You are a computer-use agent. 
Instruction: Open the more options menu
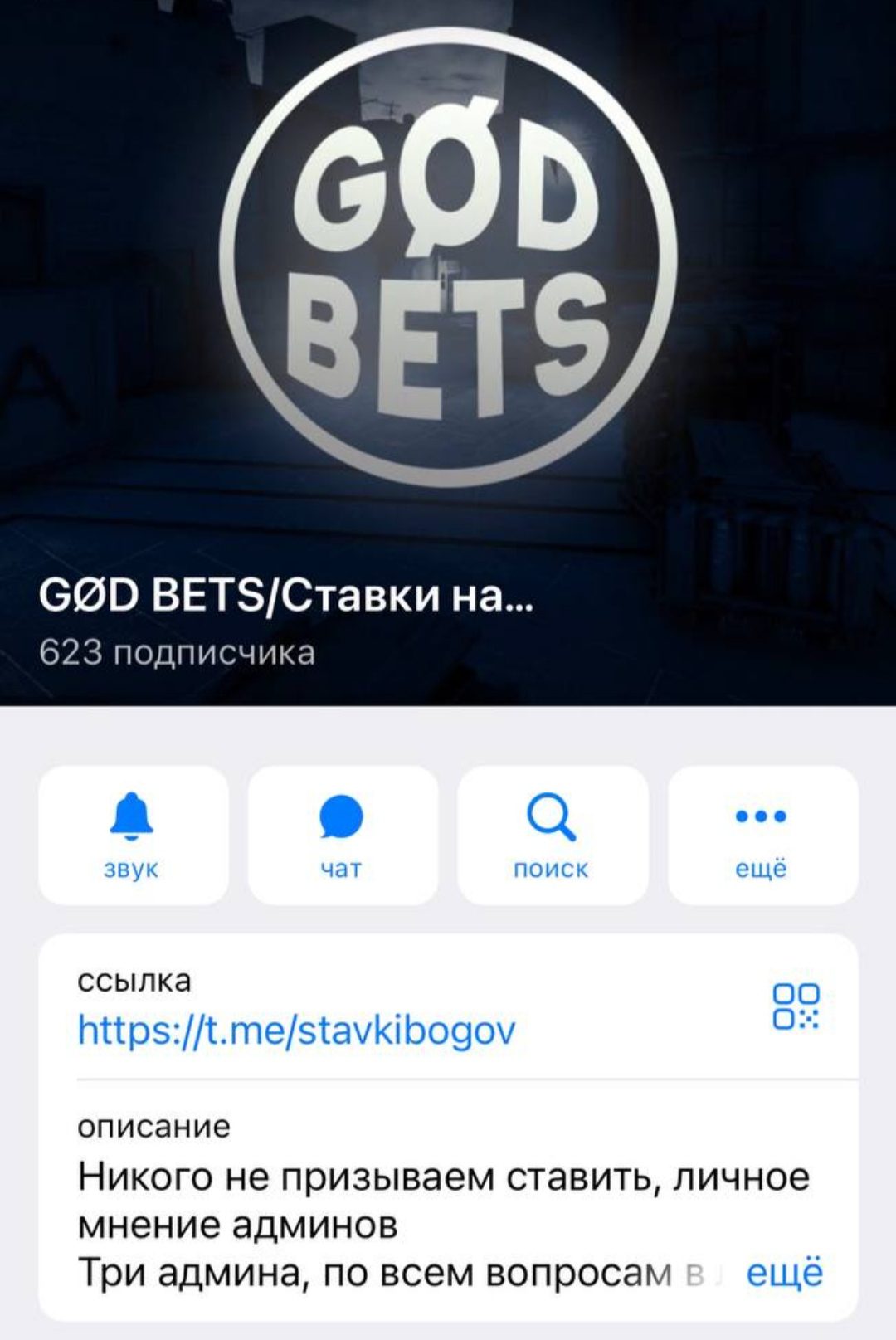761,832
